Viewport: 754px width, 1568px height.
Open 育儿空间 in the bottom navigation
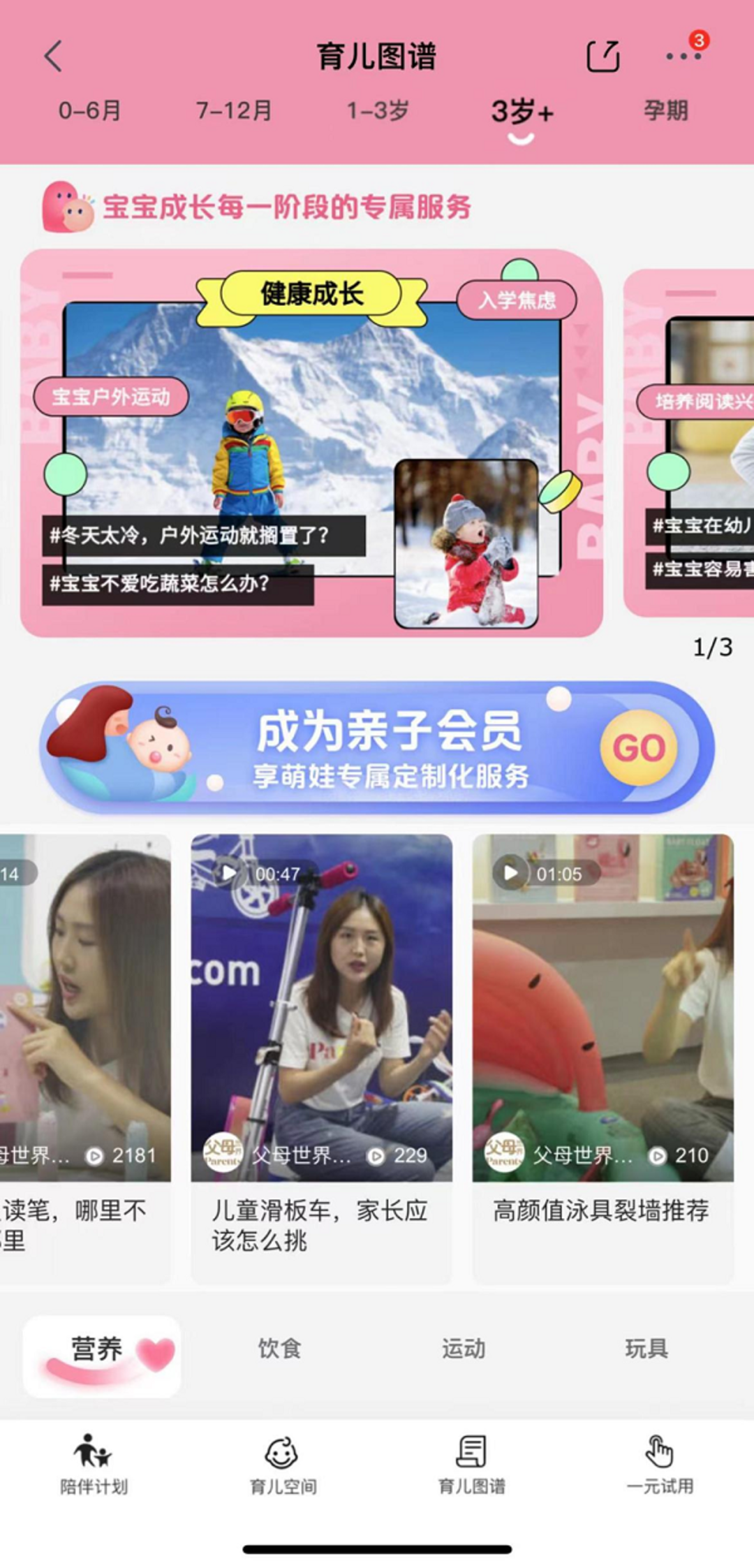point(283,1463)
